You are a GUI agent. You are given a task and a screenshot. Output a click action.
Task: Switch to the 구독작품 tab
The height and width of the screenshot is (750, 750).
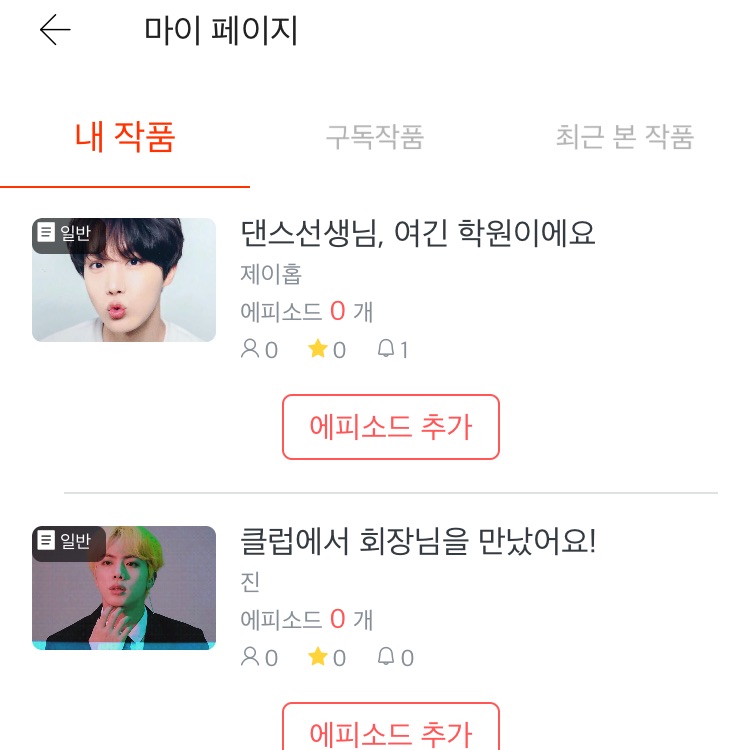[x=375, y=137]
